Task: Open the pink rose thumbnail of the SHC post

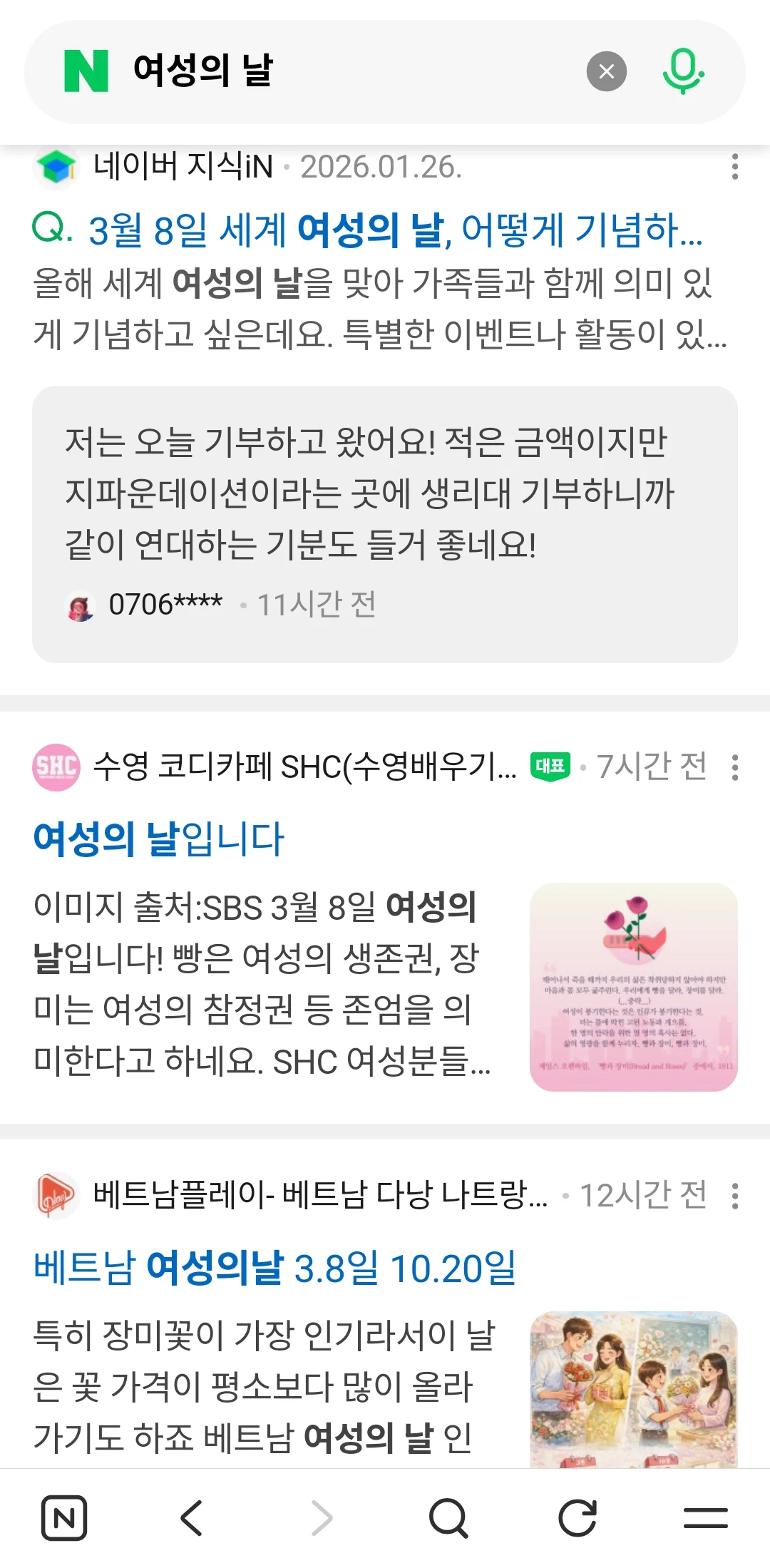Action: (x=633, y=987)
